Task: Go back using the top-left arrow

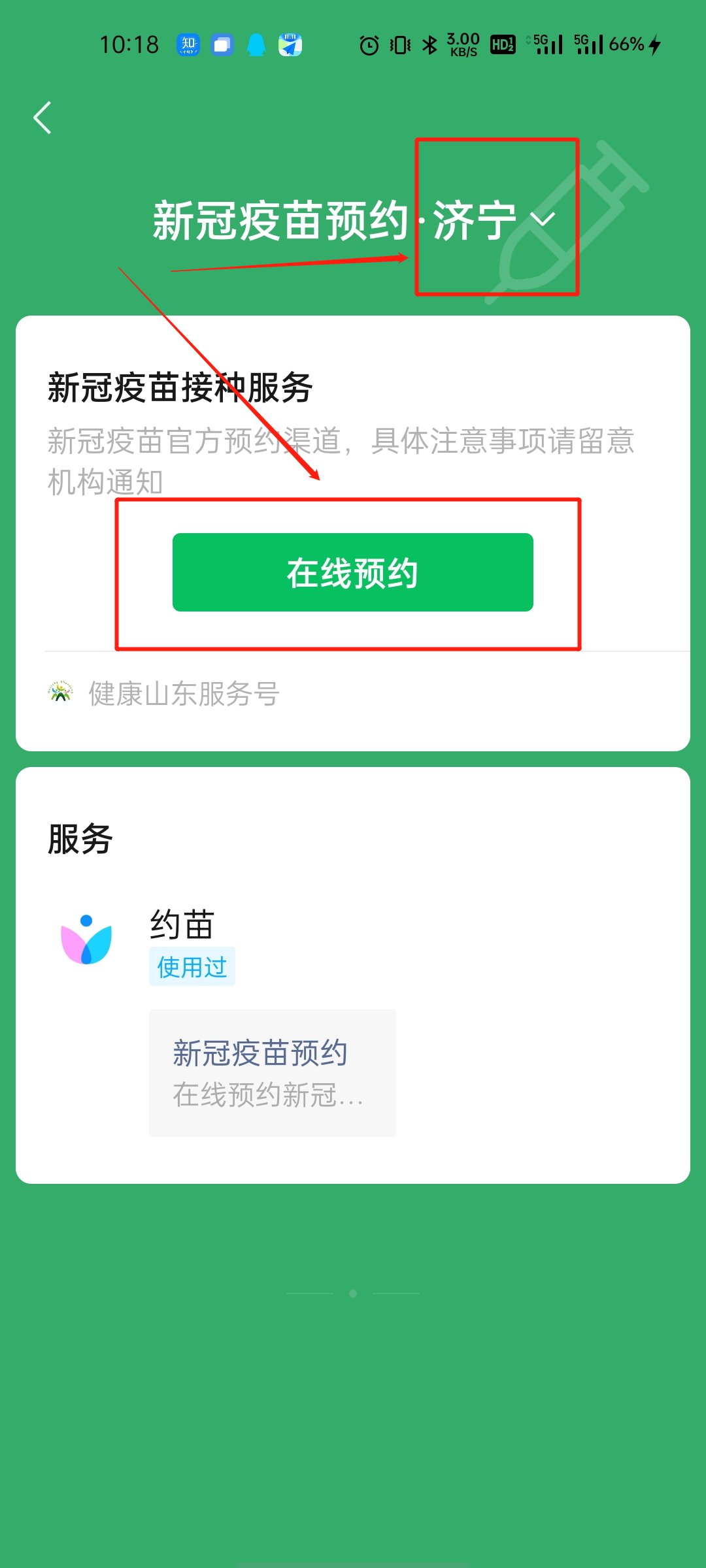Action: tap(42, 118)
